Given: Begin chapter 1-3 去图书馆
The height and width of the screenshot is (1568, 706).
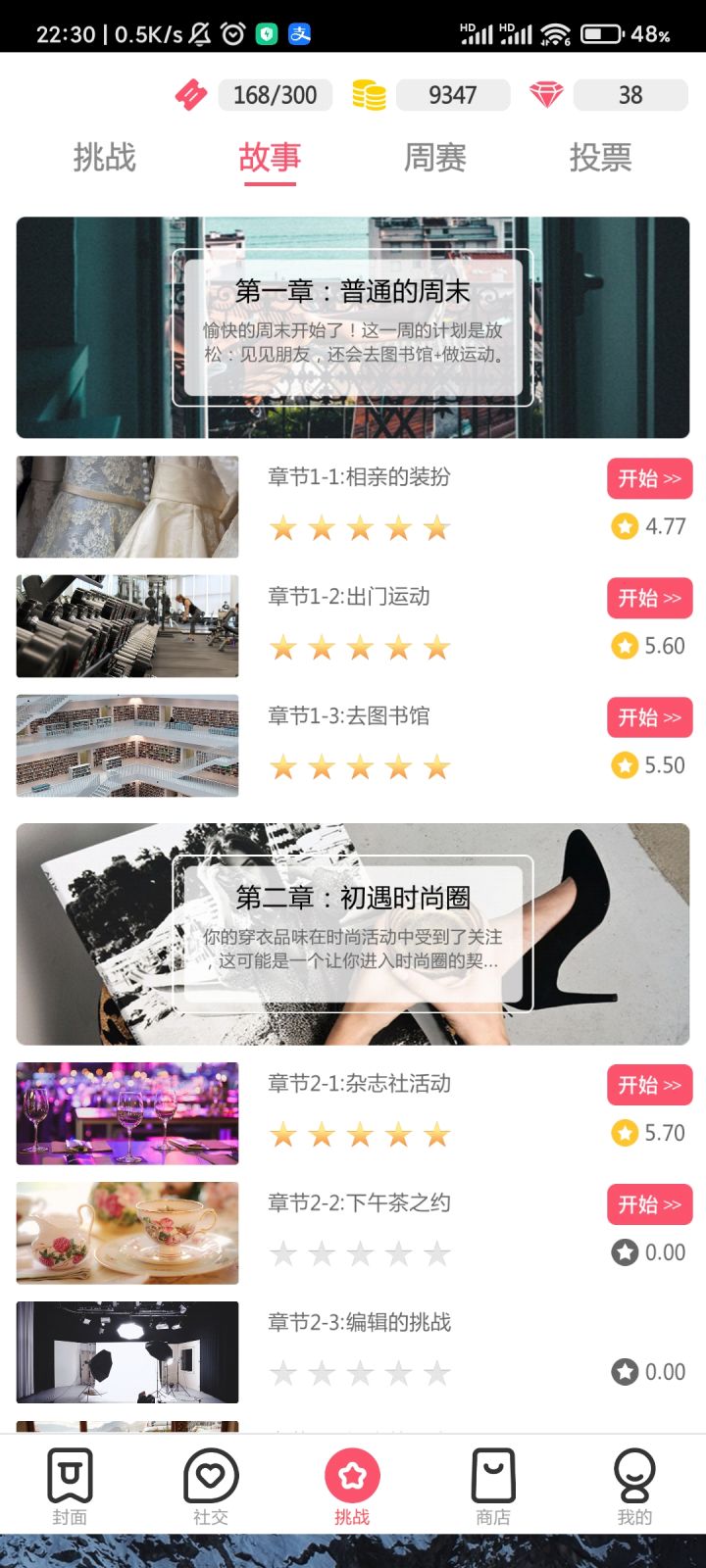Looking at the screenshot, I should 649,717.
